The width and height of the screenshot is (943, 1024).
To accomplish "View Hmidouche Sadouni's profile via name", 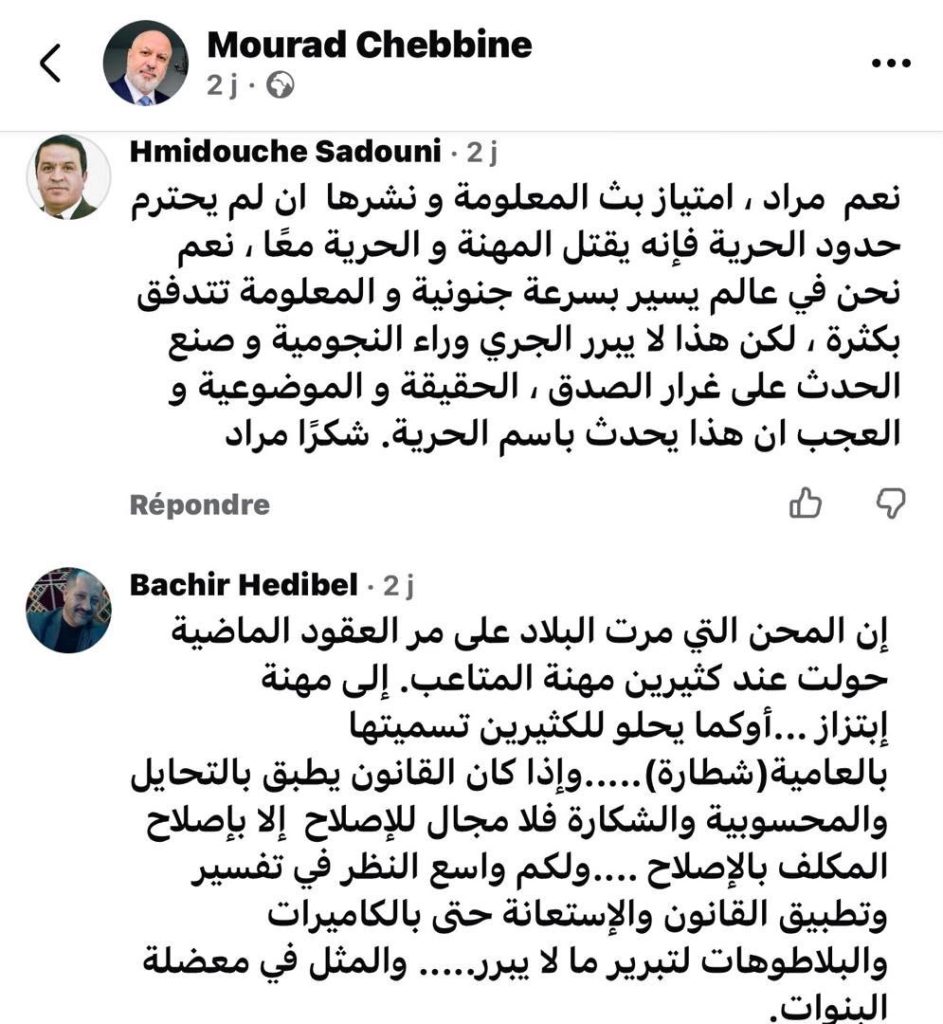I will (x=285, y=152).
